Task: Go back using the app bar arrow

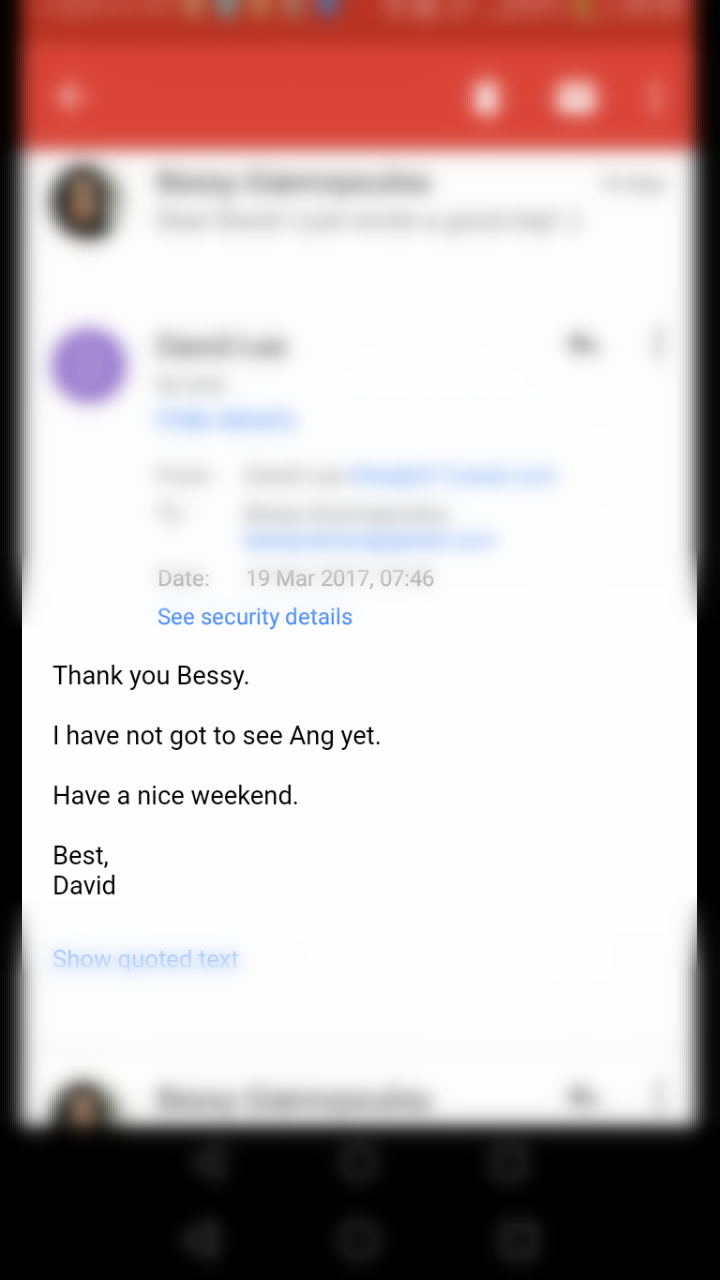Action: pos(70,97)
